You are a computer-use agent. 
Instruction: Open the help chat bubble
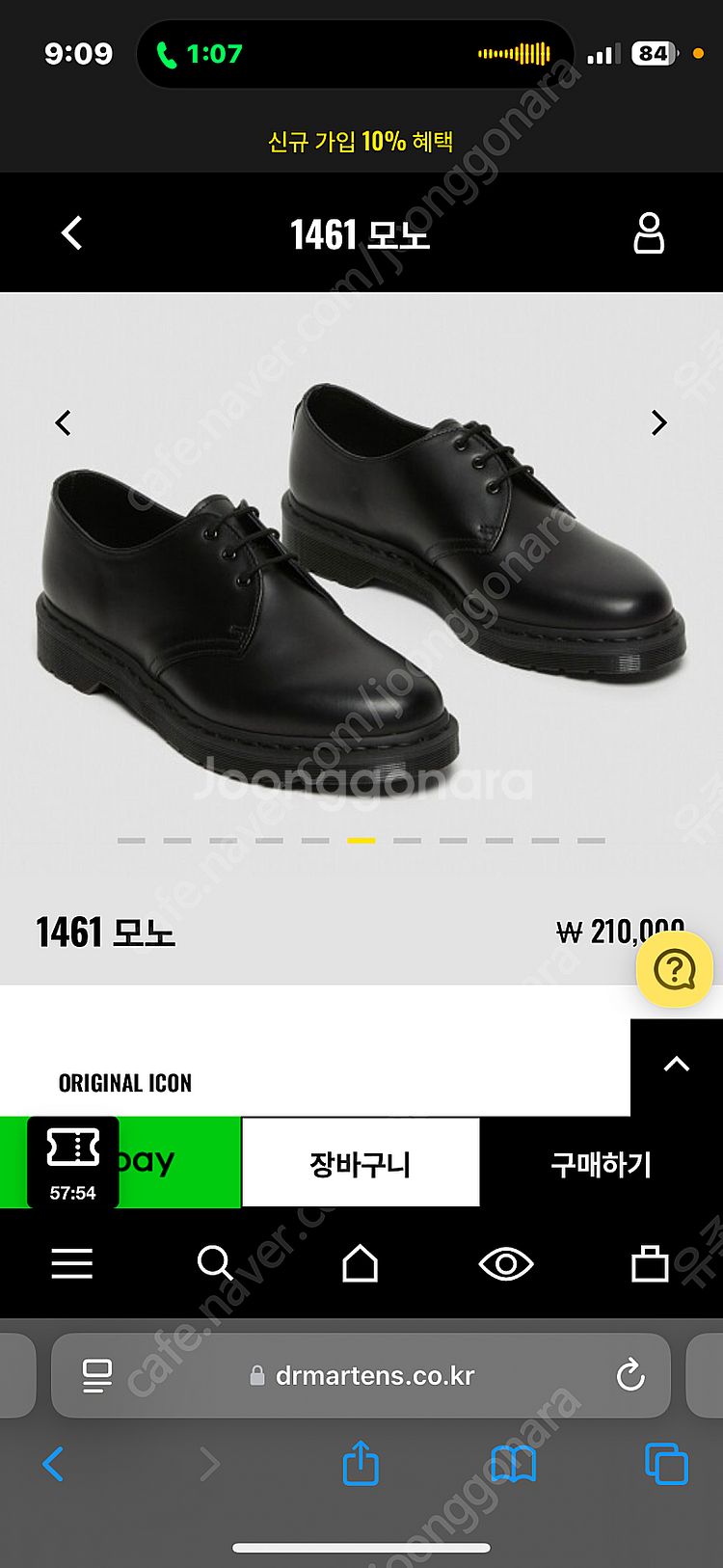[x=674, y=970]
